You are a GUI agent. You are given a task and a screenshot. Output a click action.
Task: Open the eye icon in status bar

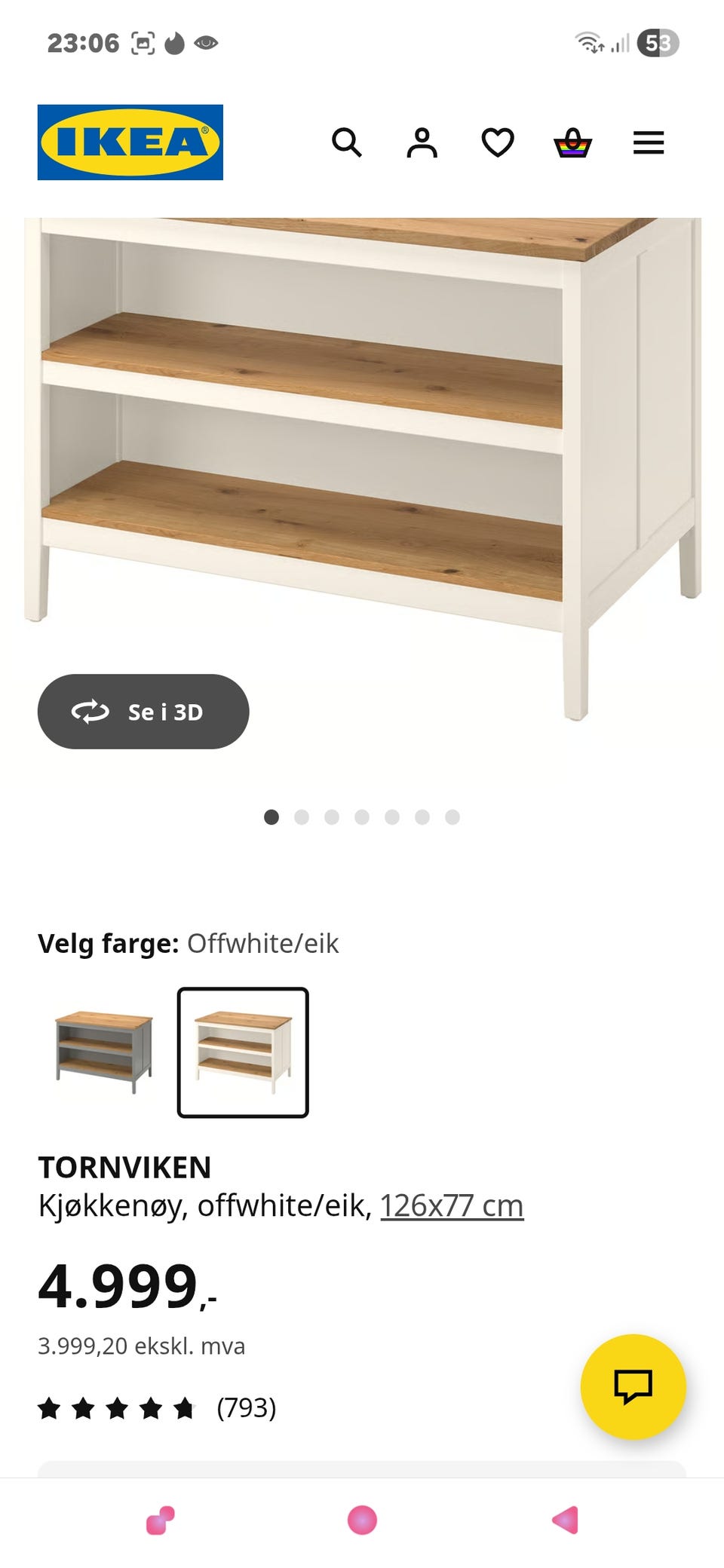tap(206, 44)
